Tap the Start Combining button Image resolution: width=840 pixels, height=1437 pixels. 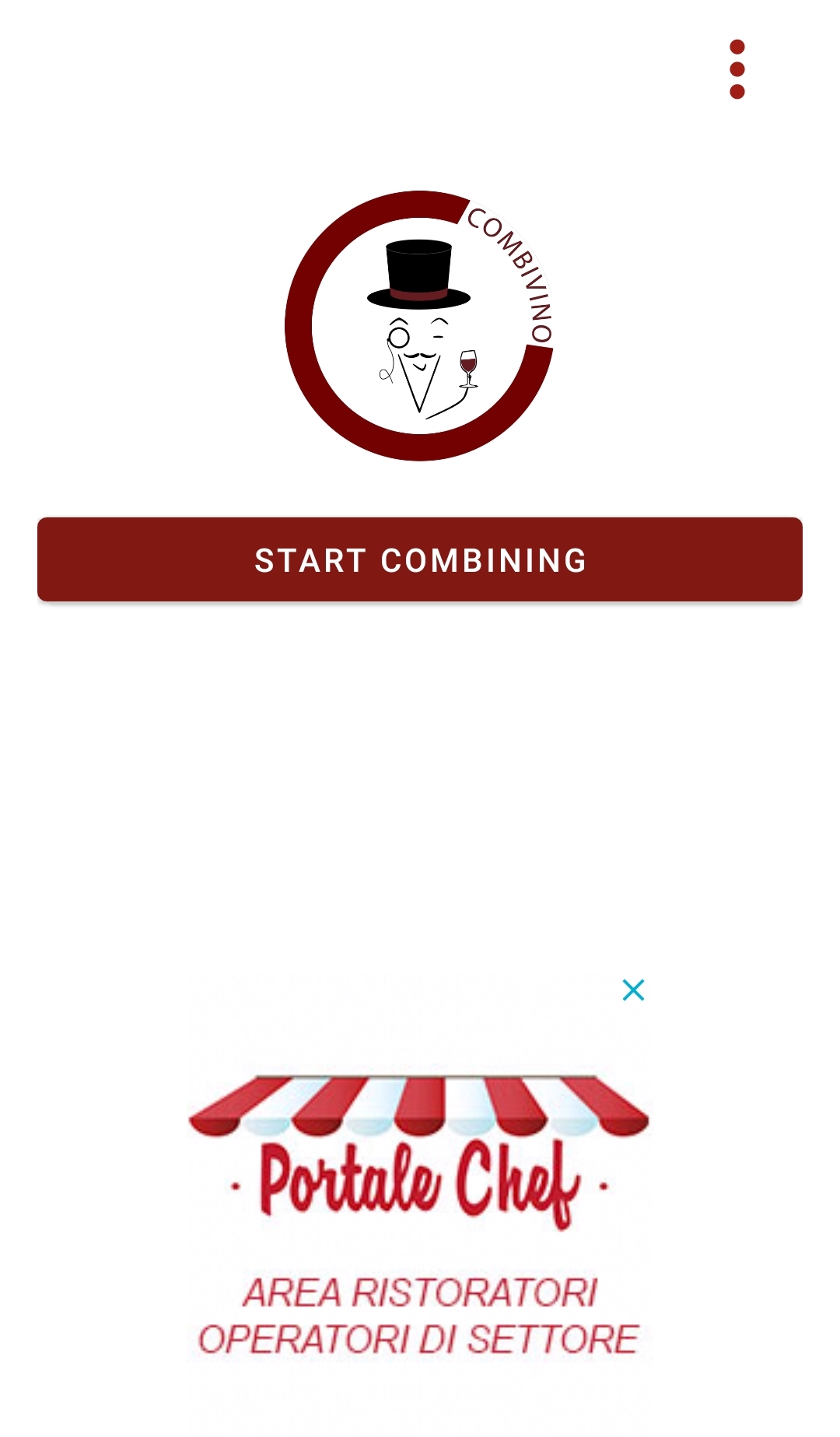(420, 559)
